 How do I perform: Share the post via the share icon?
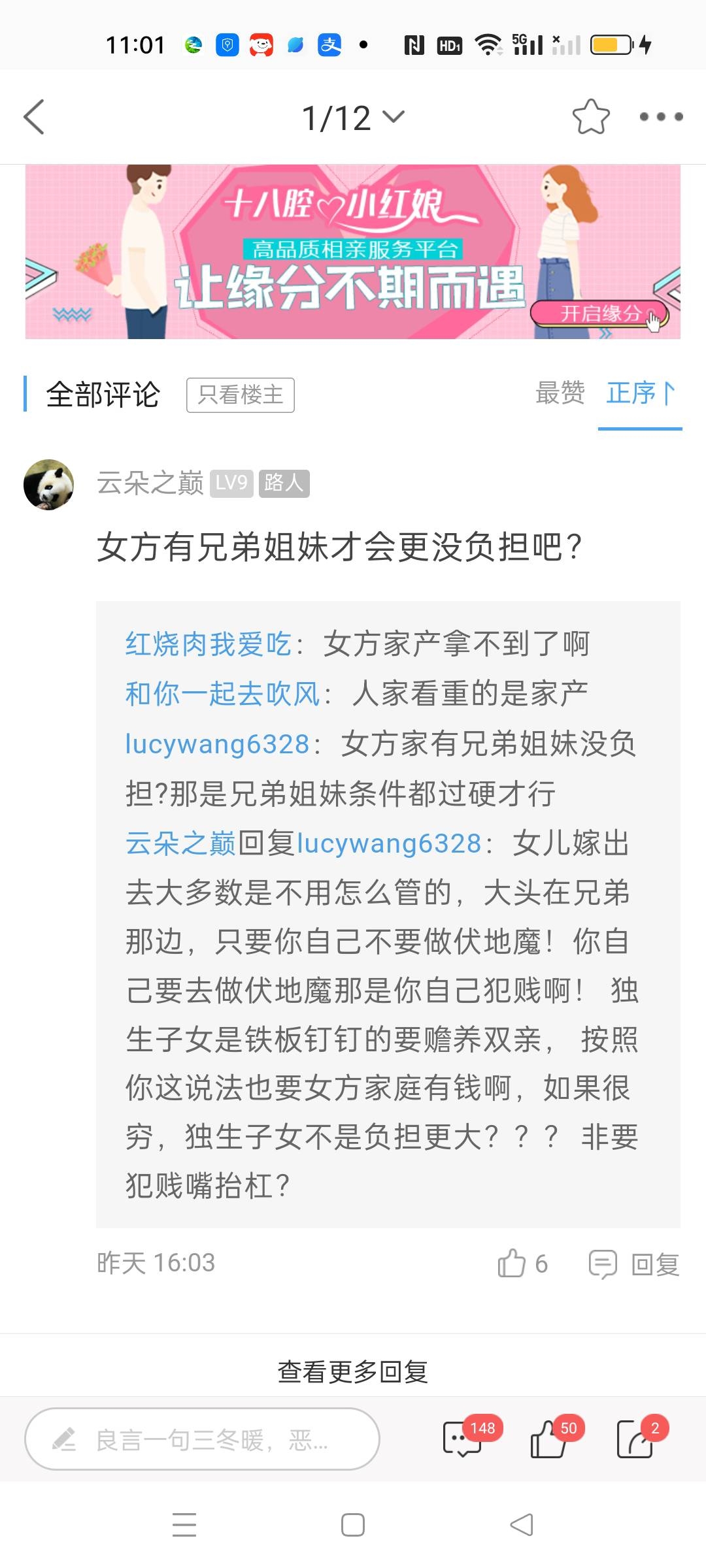tap(635, 1439)
